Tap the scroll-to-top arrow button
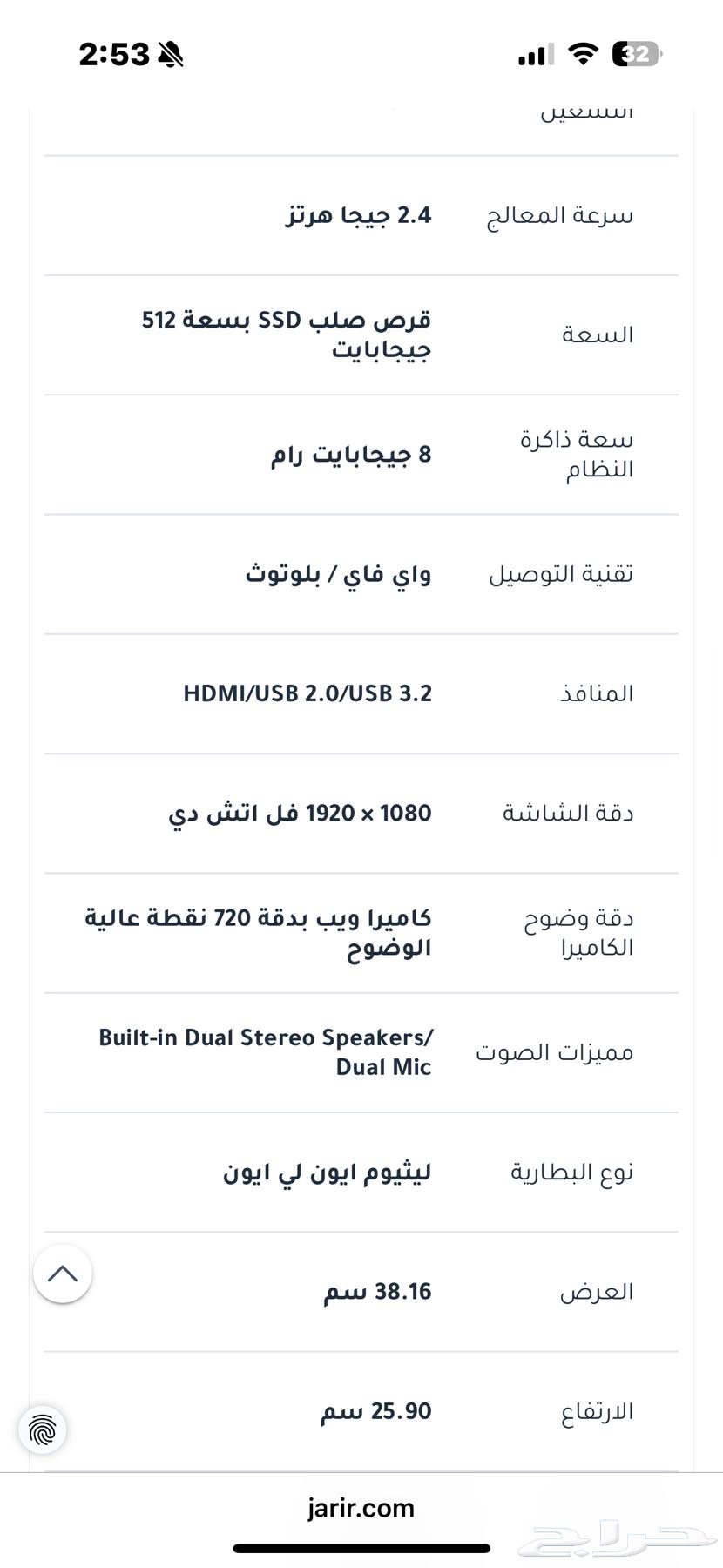The width and height of the screenshot is (723, 1568). tap(63, 1274)
